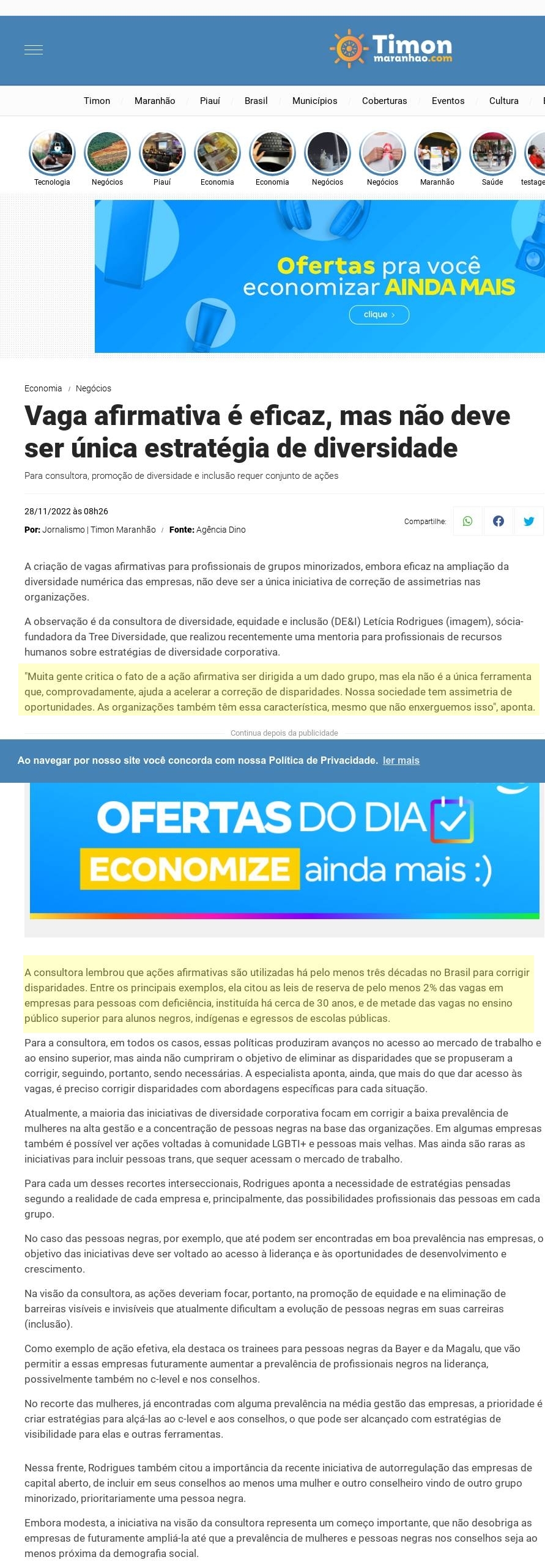Open the Brasil section
This screenshot has height=1568, width=545.
256,101
